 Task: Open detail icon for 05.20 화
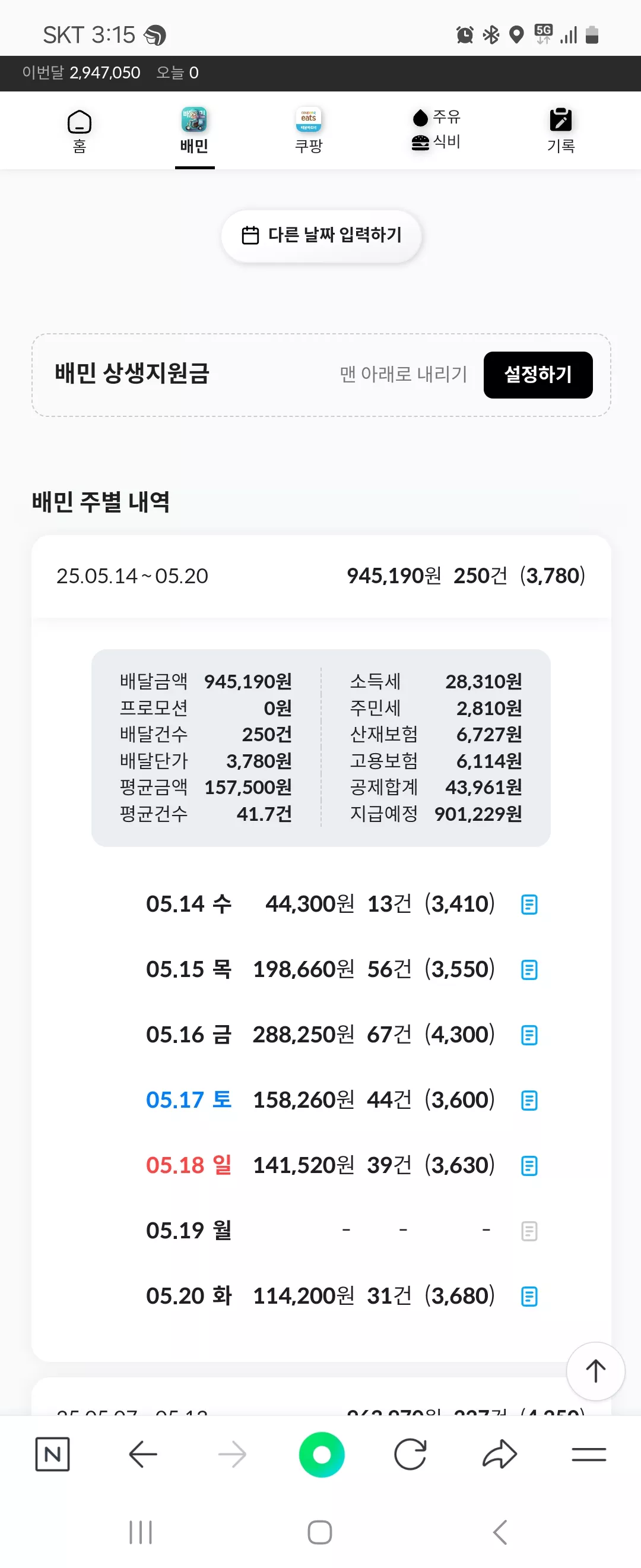(x=529, y=1297)
